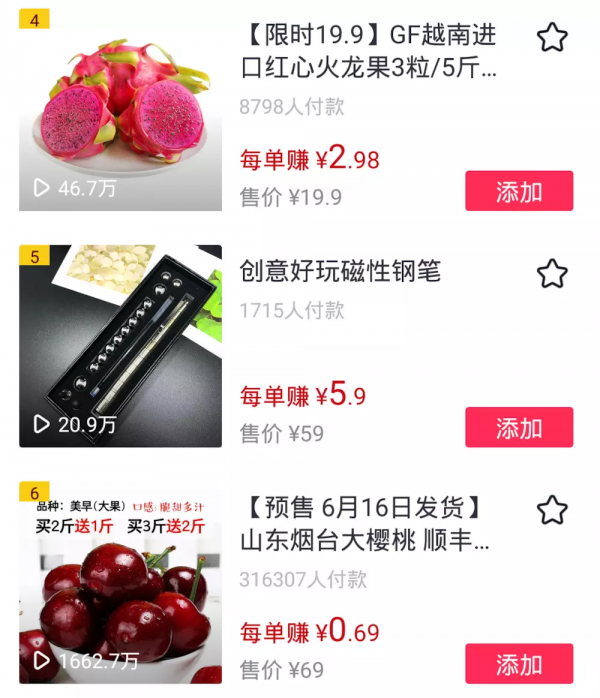The height and width of the screenshot is (698, 600).
Task: View details of 创意好玩磁性钢笔
Action: click(x=340, y=272)
